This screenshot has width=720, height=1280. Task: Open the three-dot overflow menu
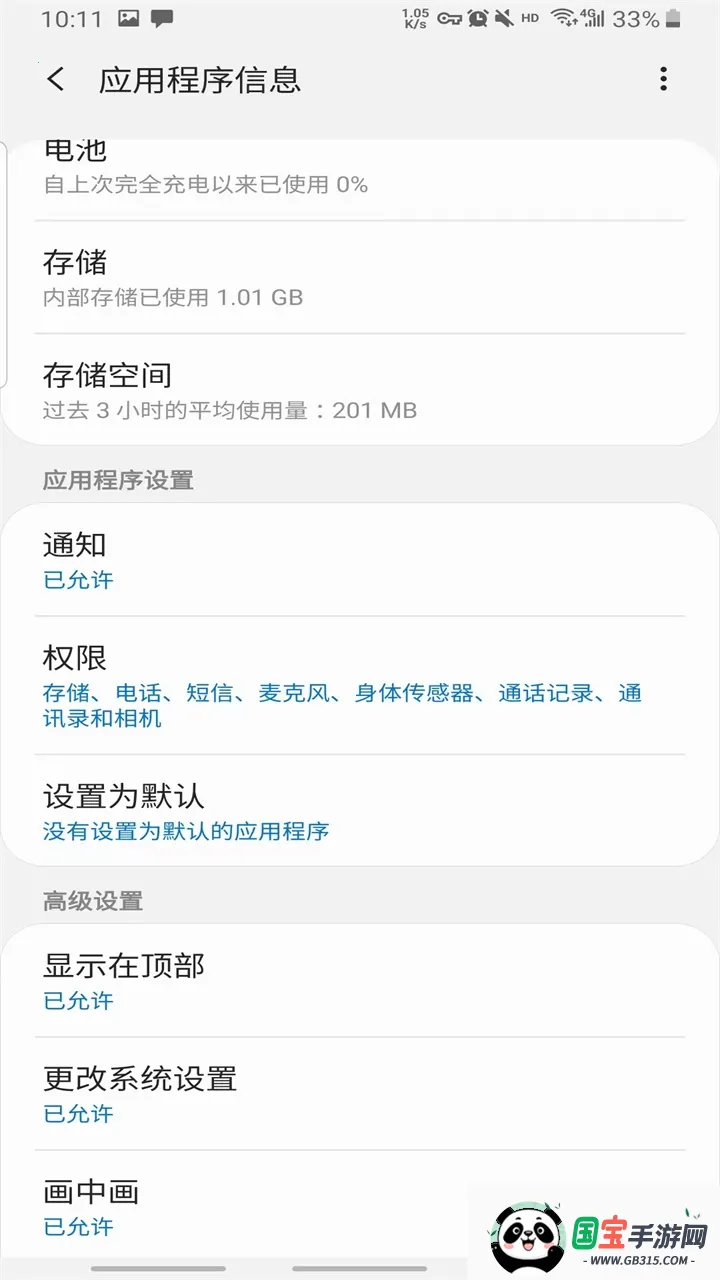pyautogui.click(x=663, y=79)
